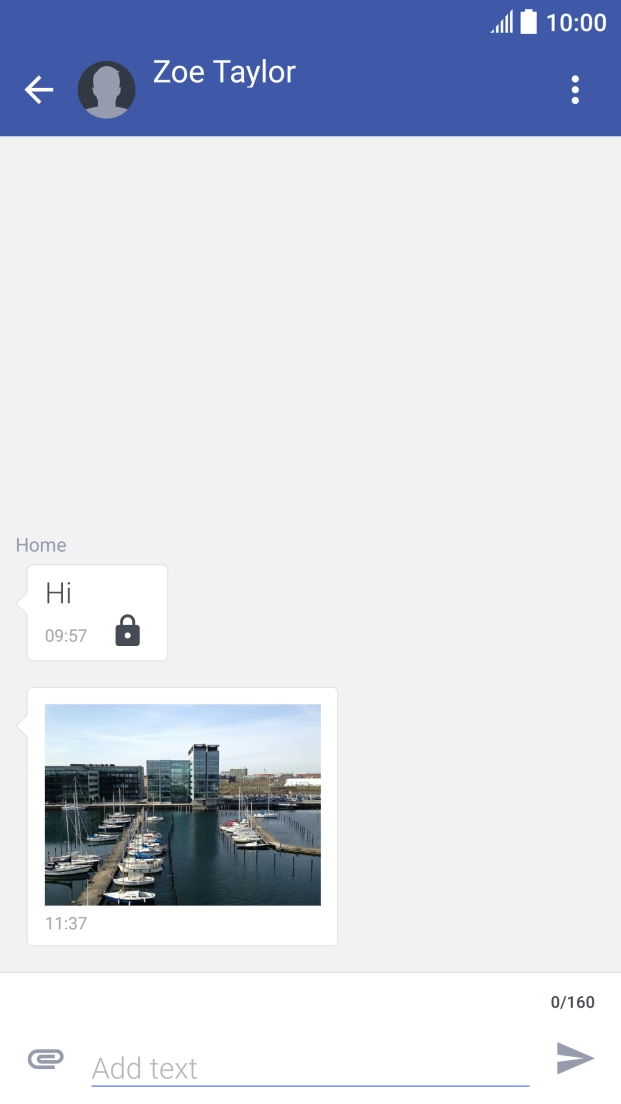Screen dimensions: 621x1104
Task: Focus the Add text field
Action: click(x=310, y=1068)
